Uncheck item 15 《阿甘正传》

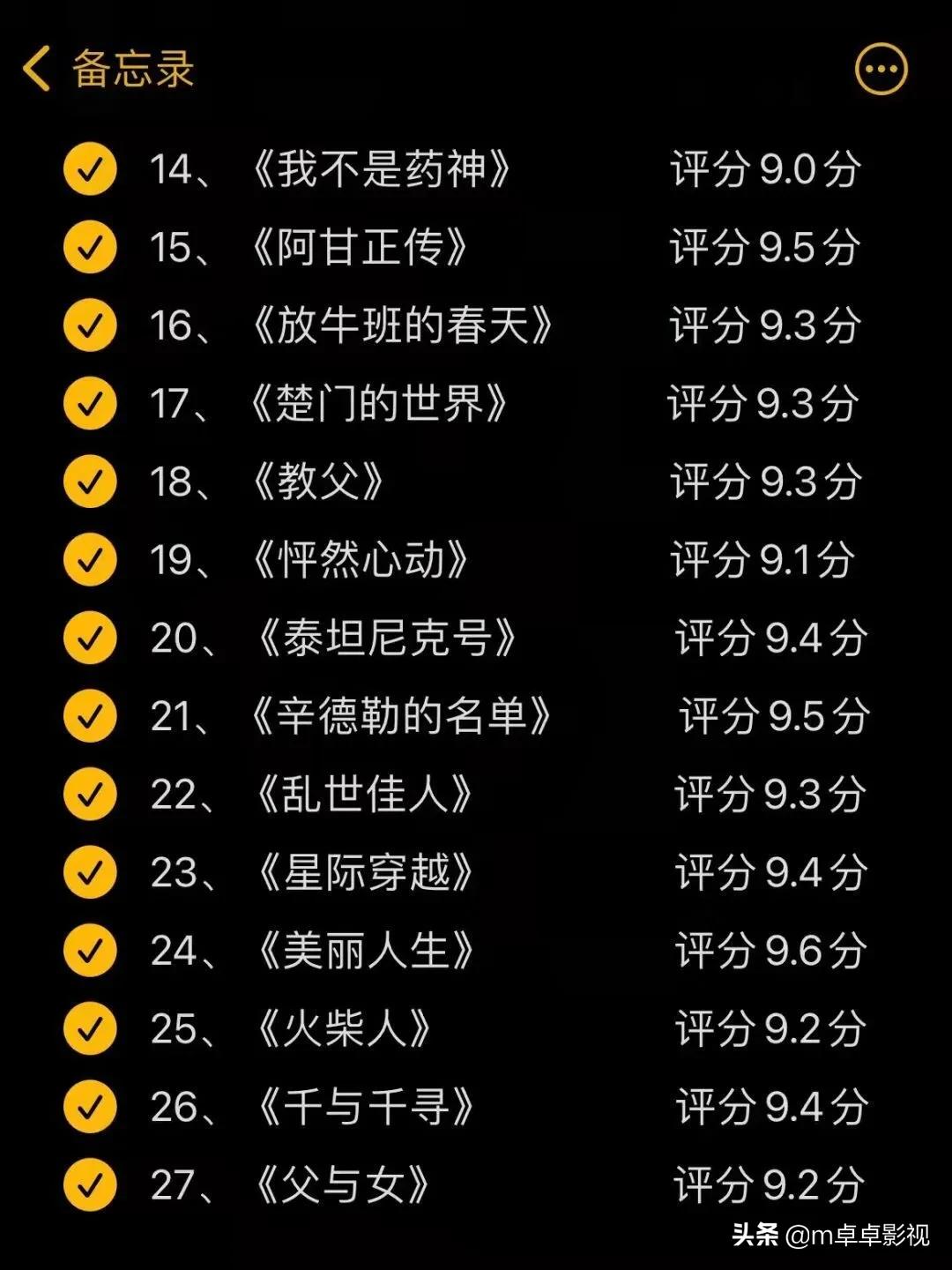click(x=90, y=247)
